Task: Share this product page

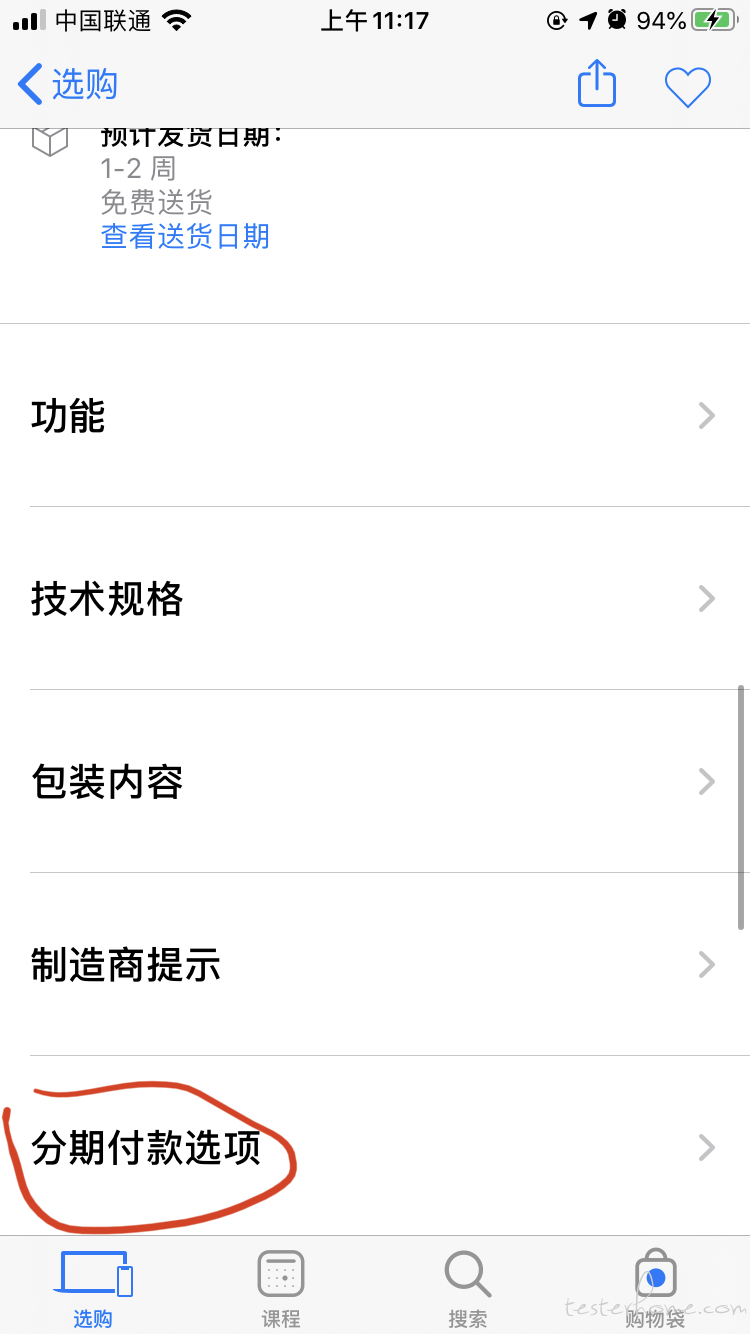Action: (x=597, y=84)
